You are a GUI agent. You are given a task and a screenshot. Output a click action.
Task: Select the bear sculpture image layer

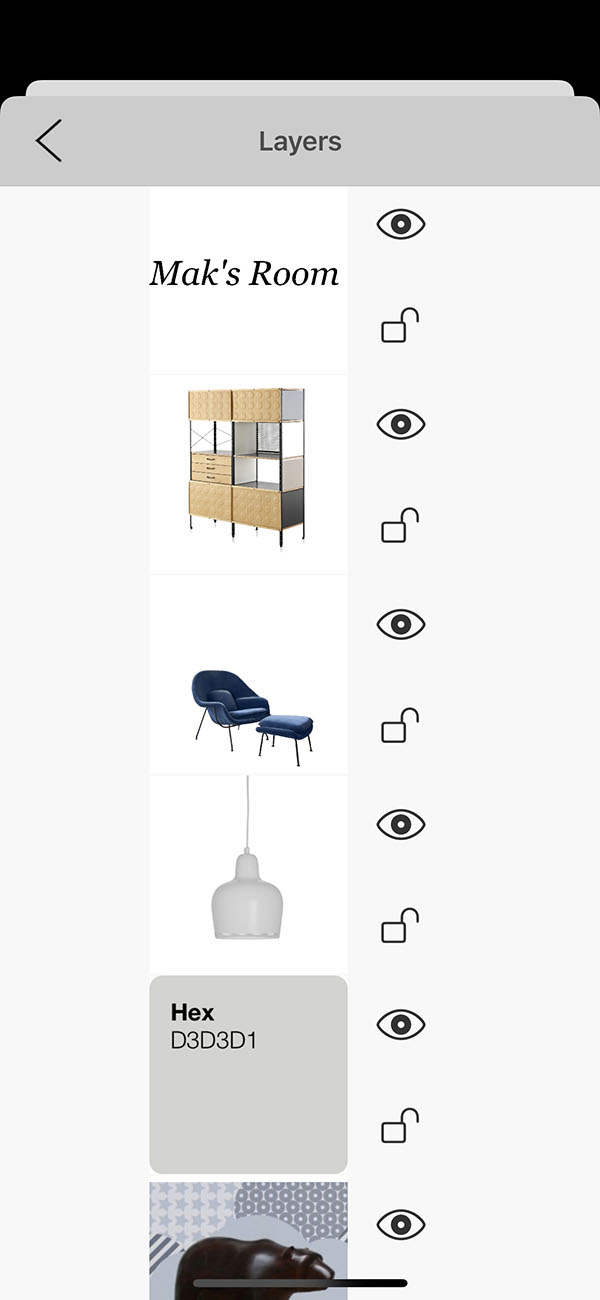[x=248, y=1240]
